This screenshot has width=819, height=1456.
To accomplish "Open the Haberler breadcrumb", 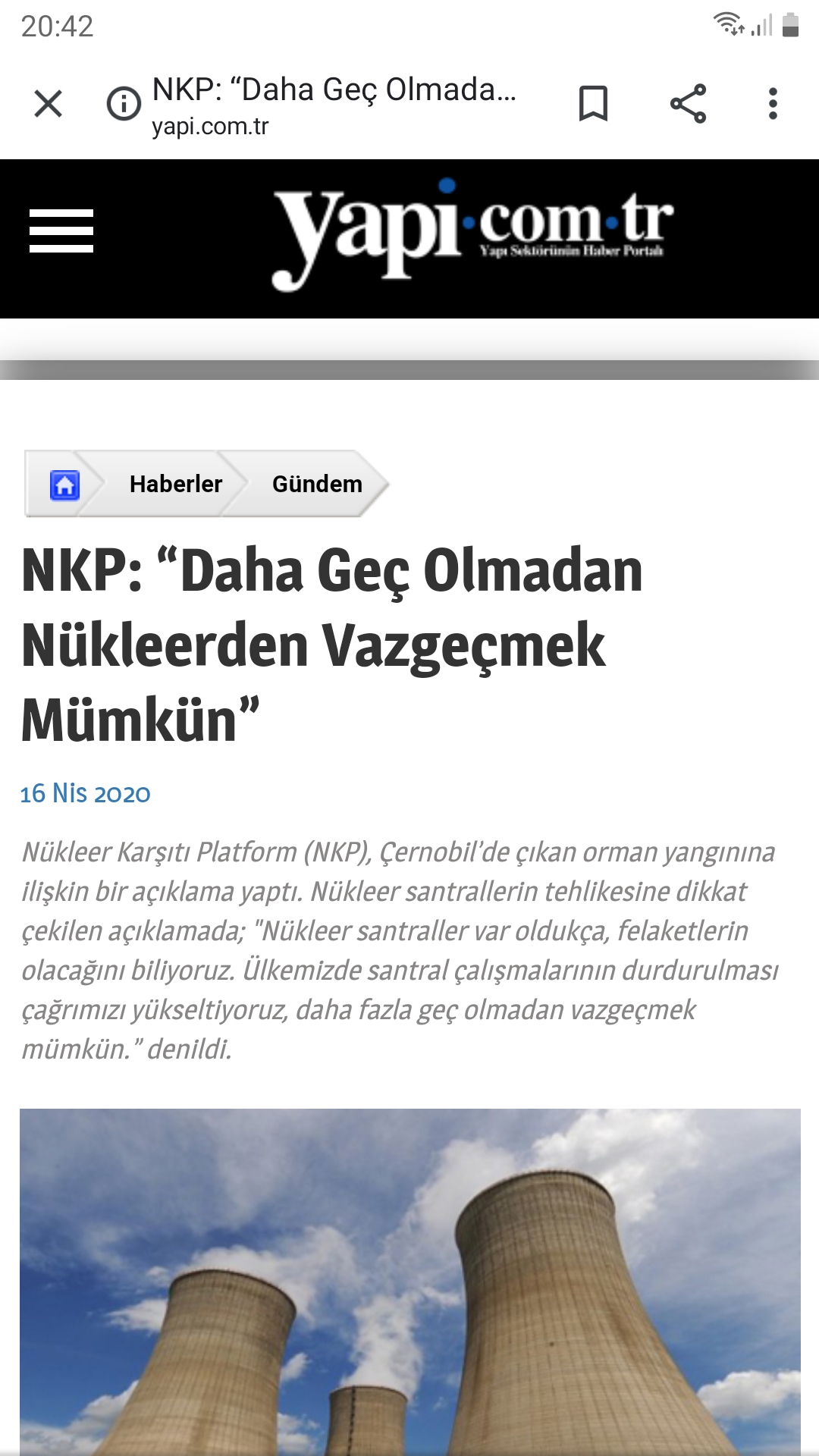I will pos(176,484).
